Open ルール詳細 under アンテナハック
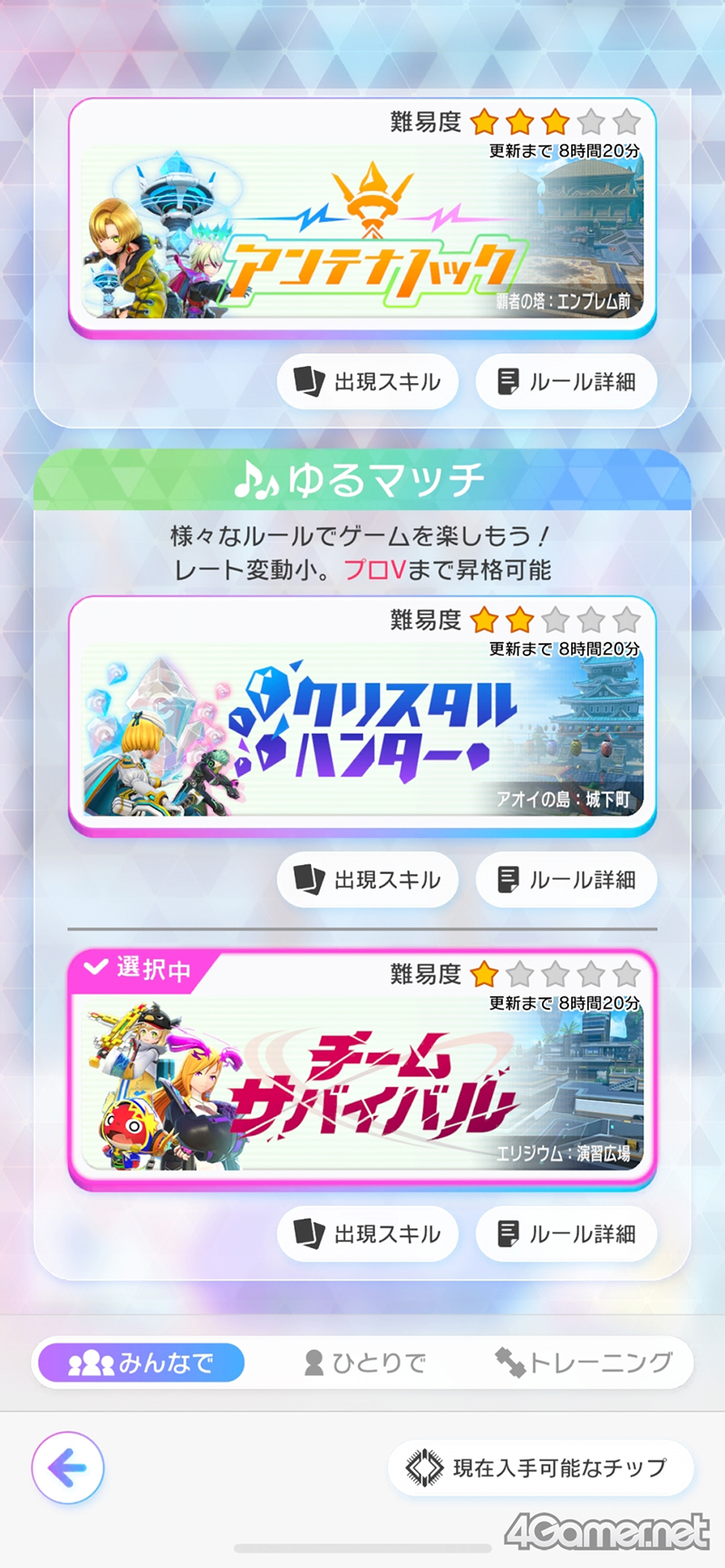Image resolution: width=725 pixels, height=1568 pixels. [x=565, y=381]
